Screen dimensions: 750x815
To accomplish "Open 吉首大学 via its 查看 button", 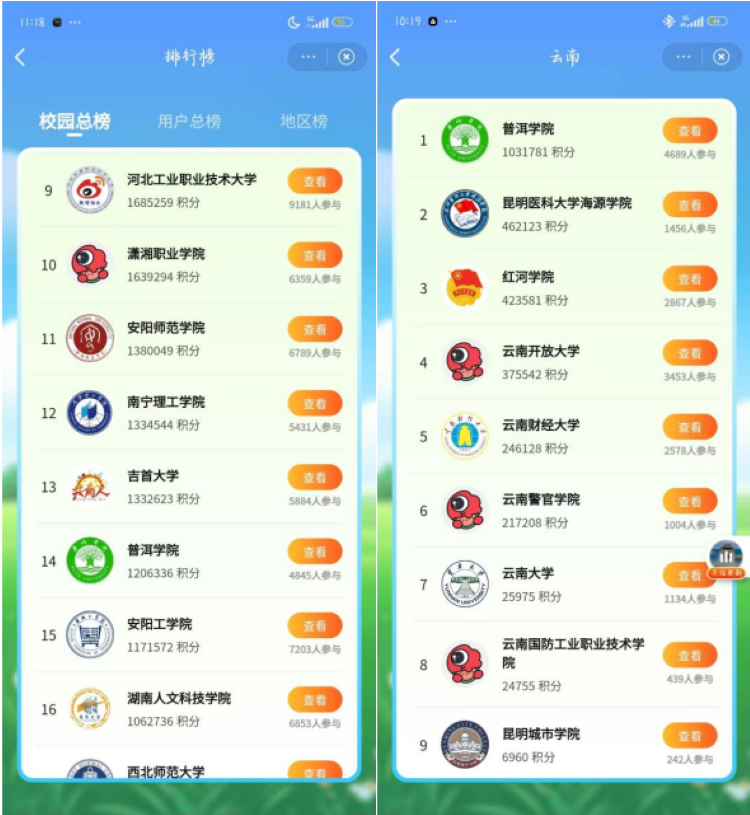I will coord(315,477).
